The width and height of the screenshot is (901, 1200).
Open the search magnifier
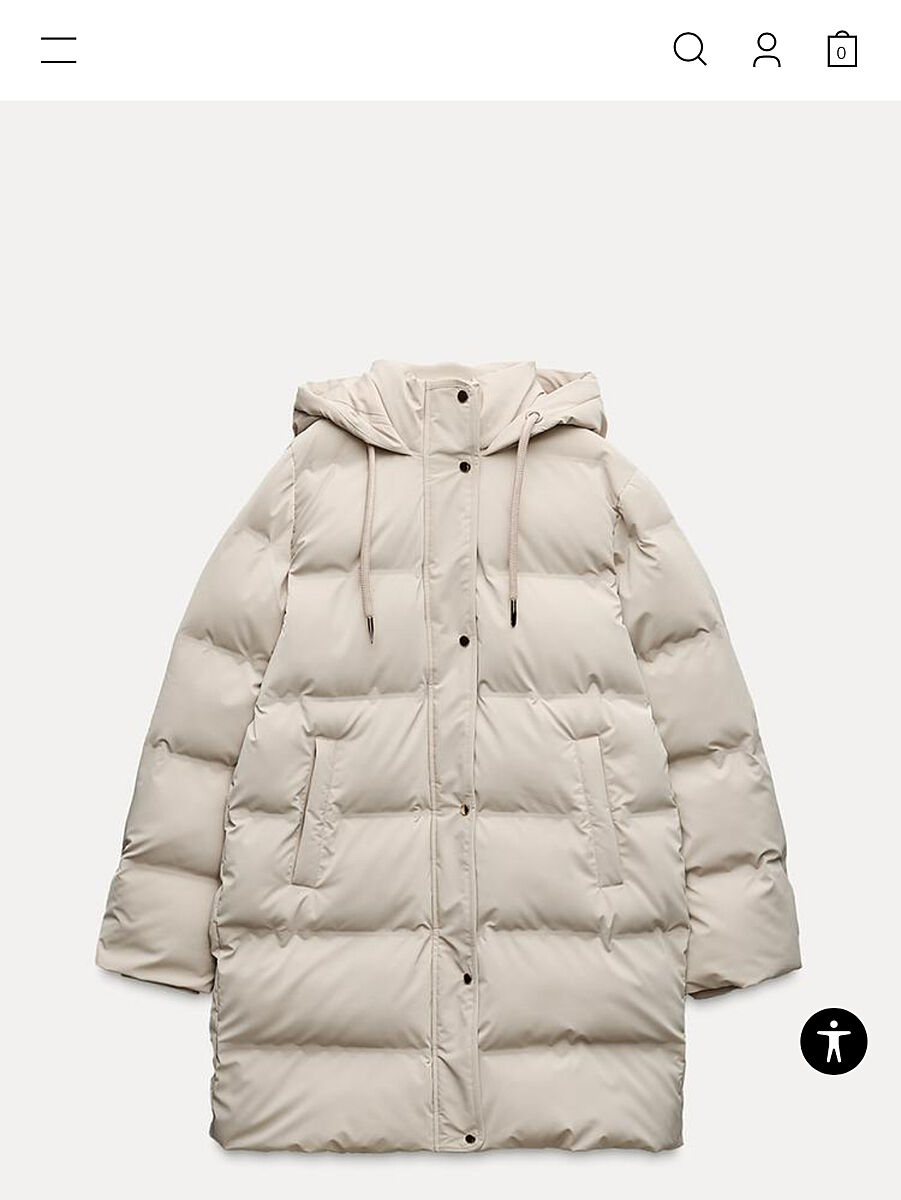point(690,49)
